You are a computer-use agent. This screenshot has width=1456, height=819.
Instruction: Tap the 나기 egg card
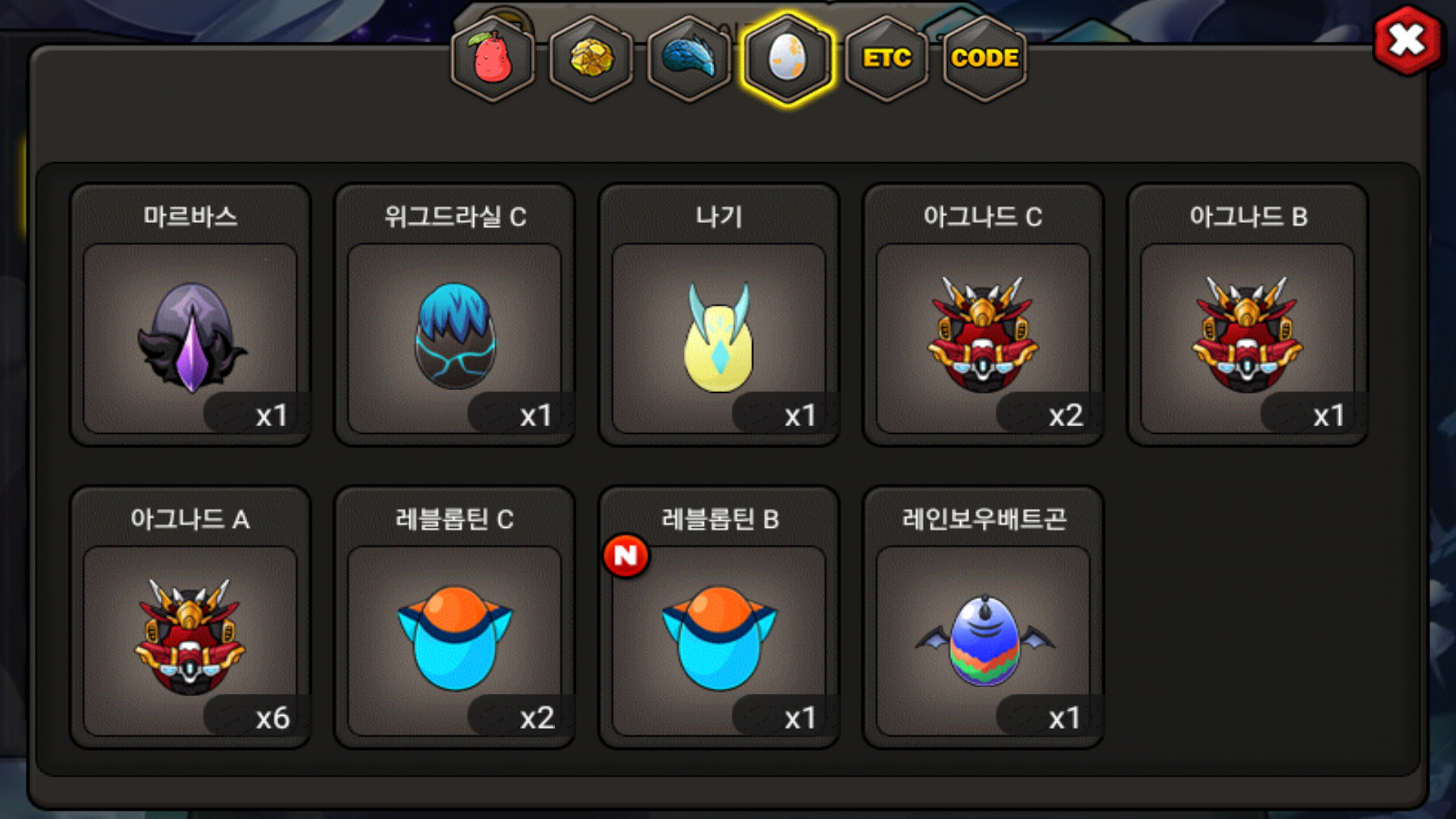pyautogui.click(x=719, y=315)
